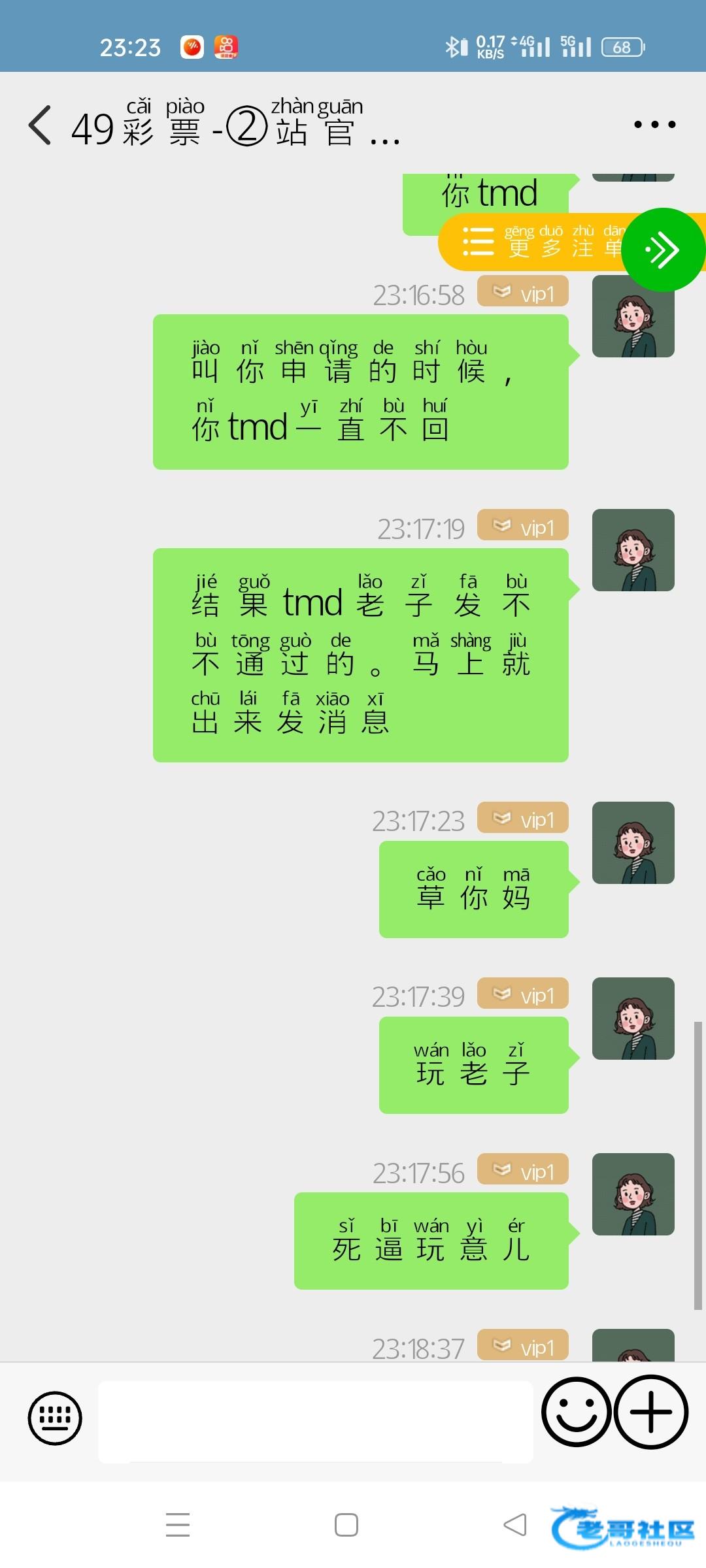Go back from the chat screen
The image size is (706, 1568).
pos(41,125)
